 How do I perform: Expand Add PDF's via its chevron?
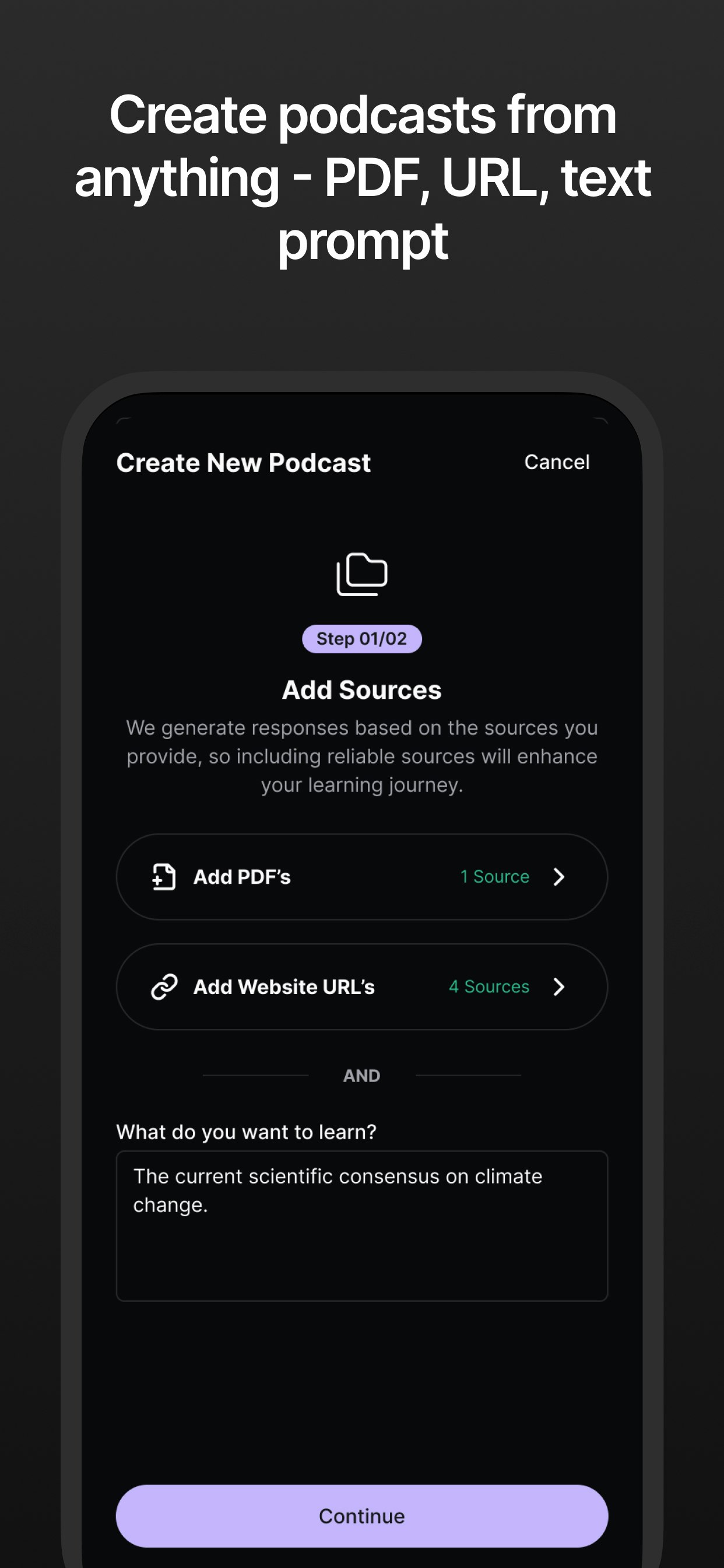pyautogui.click(x=560, y=877)
